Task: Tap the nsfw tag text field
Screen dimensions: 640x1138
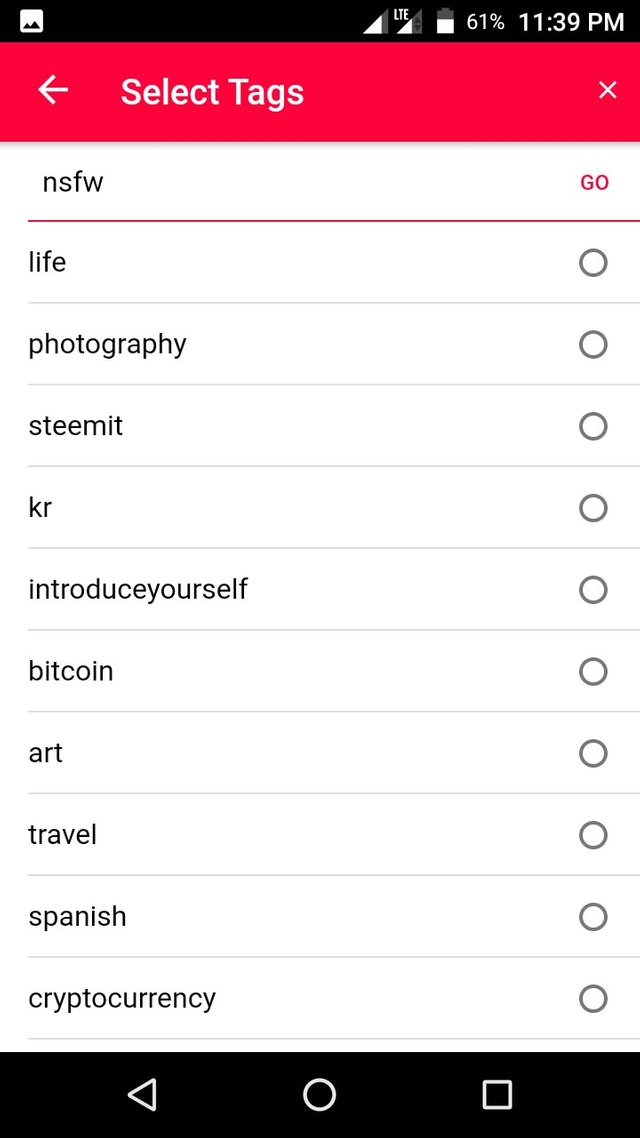Action: point(298,182)
